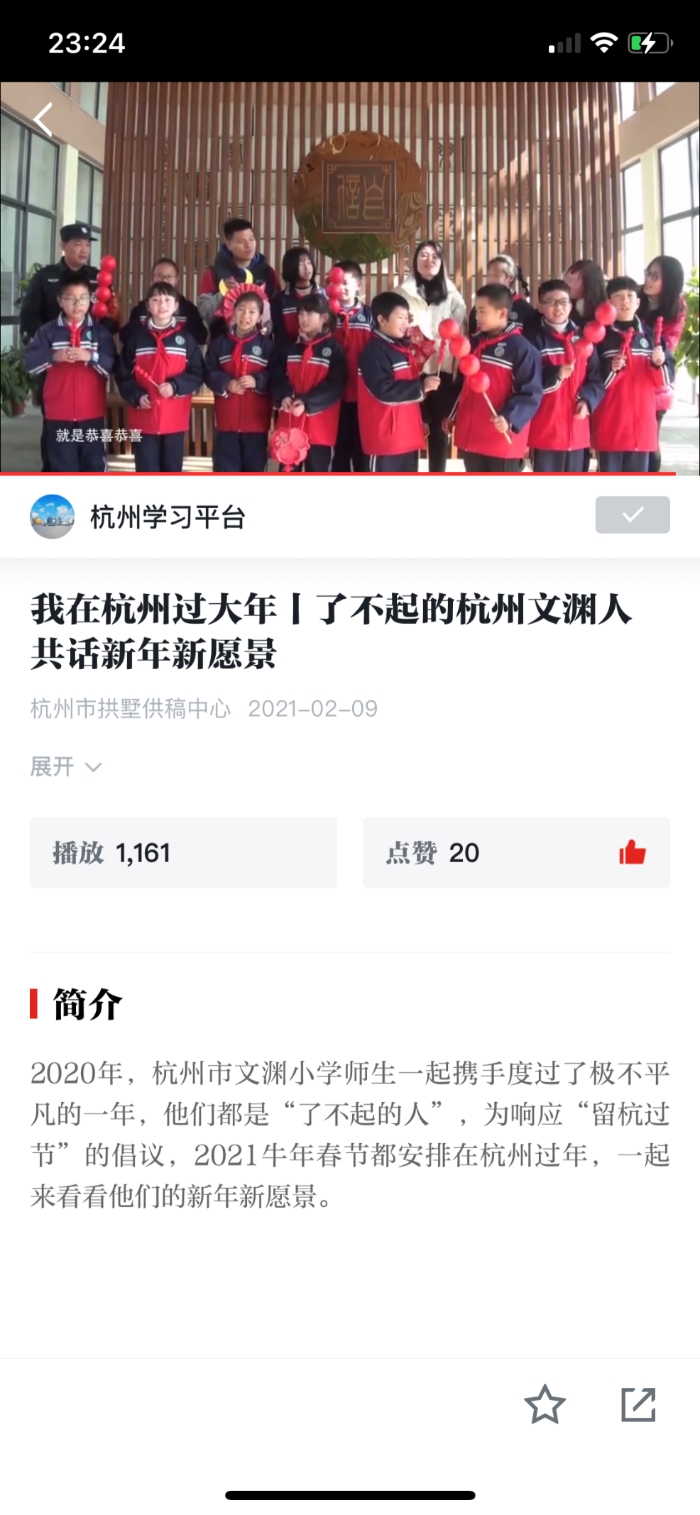
Task: Expand details with 展开
Action: (66, 767)
